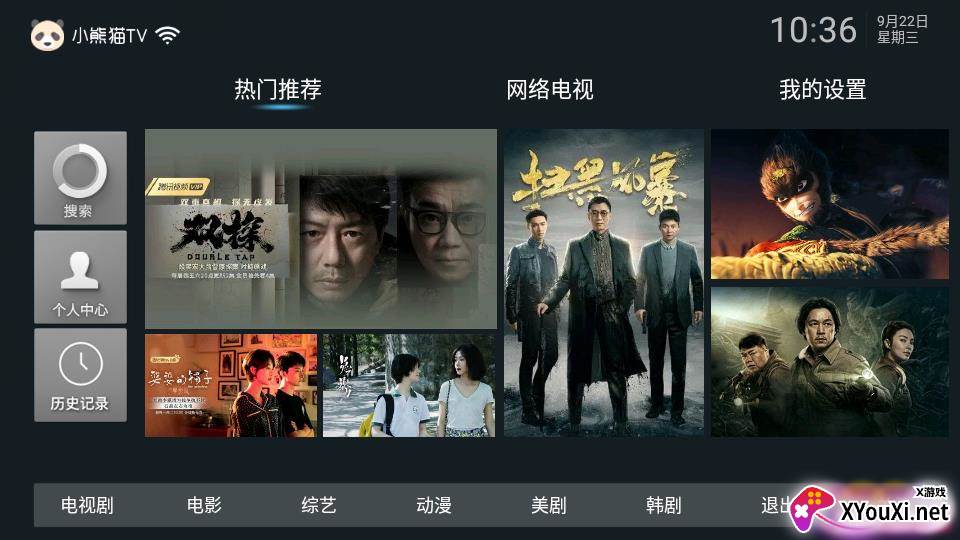Screen dimensions: 960x540
Task: Open 历史记录
Action: [x=80, y=375]
